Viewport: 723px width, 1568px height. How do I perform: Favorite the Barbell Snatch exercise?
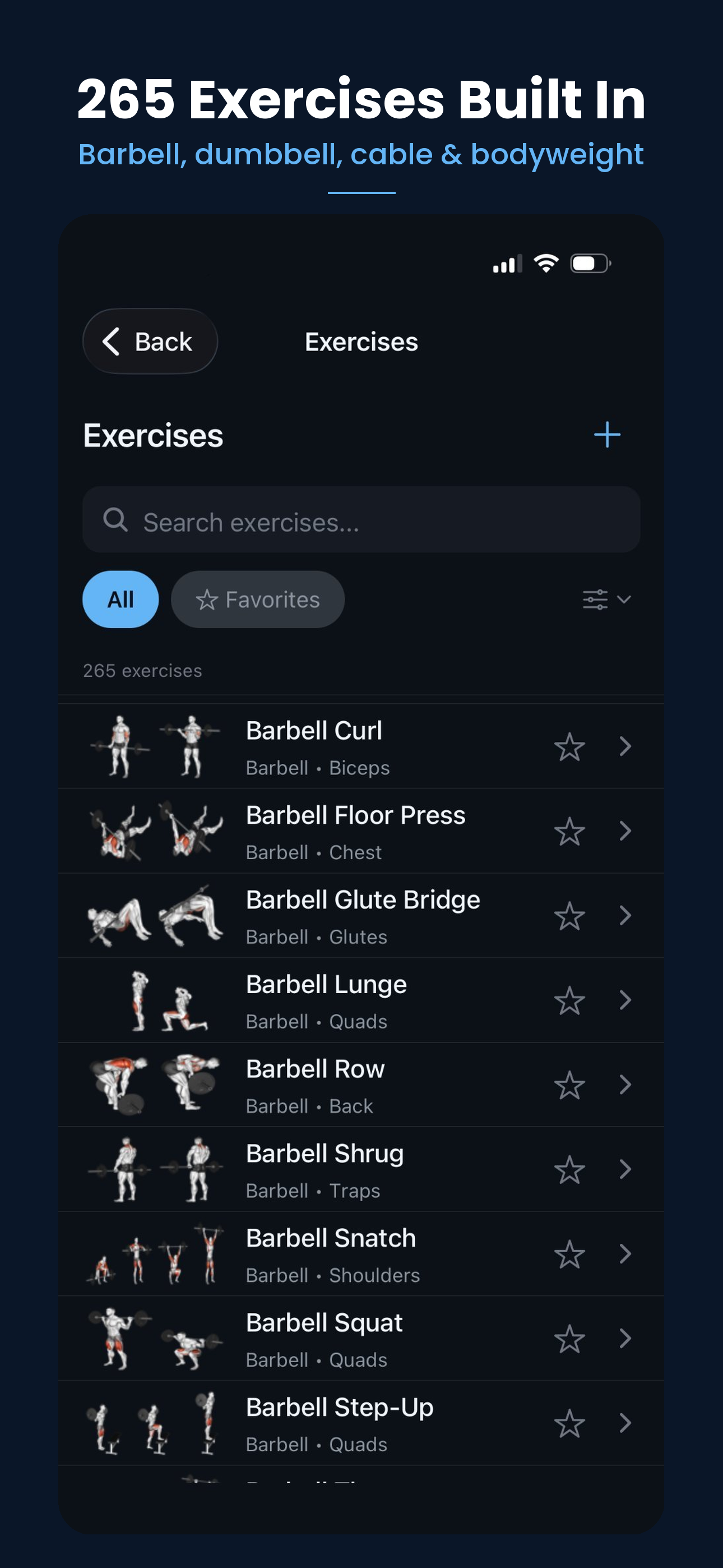click(568, 1254)
